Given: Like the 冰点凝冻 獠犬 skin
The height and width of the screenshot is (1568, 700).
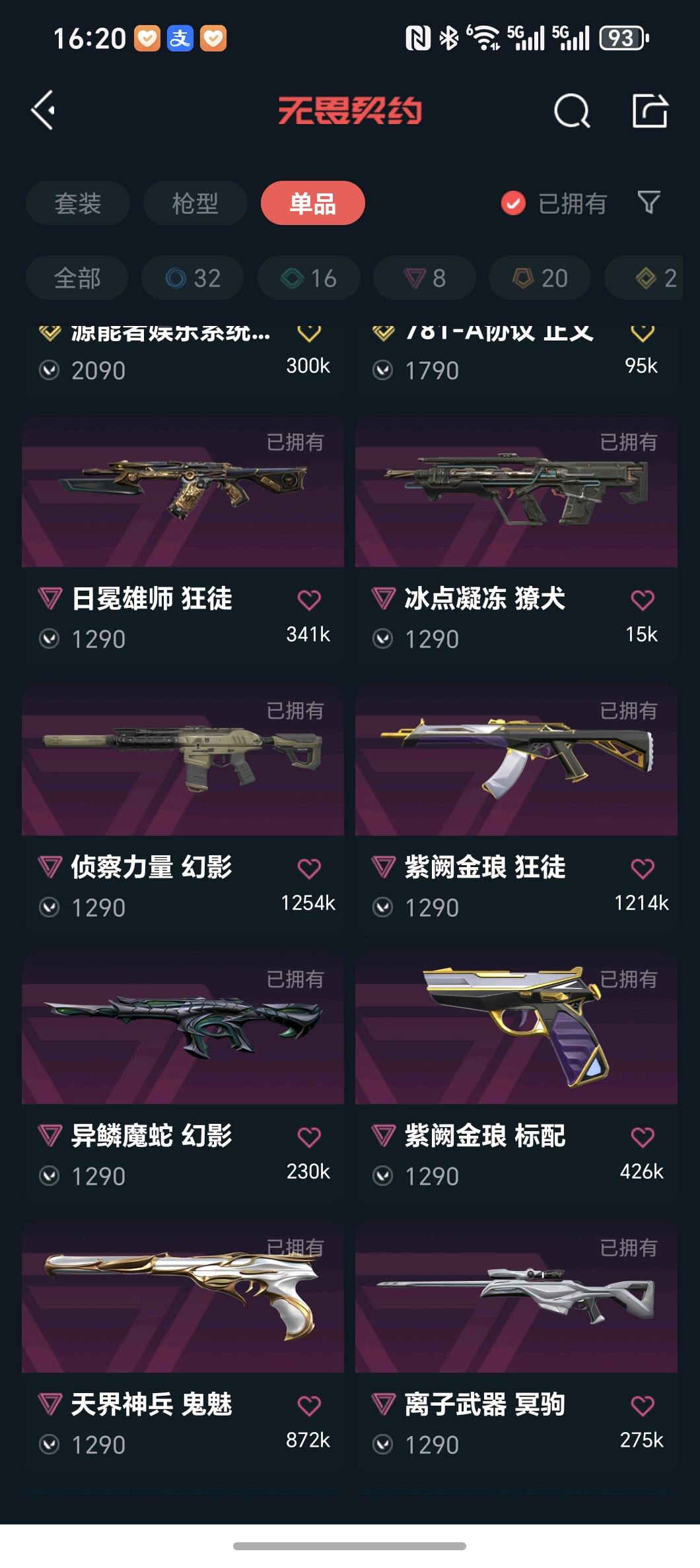Looking at the screenshot, I should tap(642, 600).
